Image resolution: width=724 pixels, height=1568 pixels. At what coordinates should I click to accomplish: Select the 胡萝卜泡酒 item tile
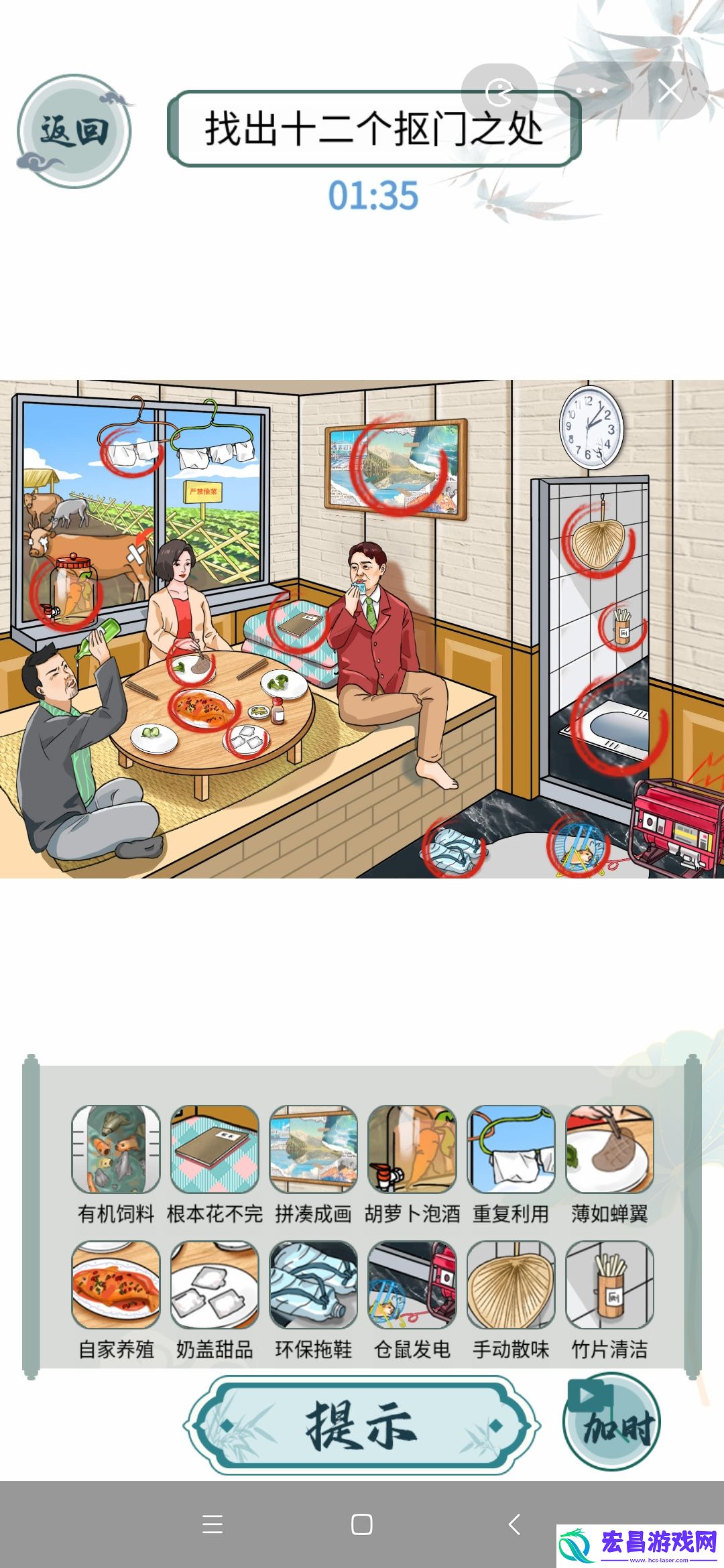[x=412, y=1150]
